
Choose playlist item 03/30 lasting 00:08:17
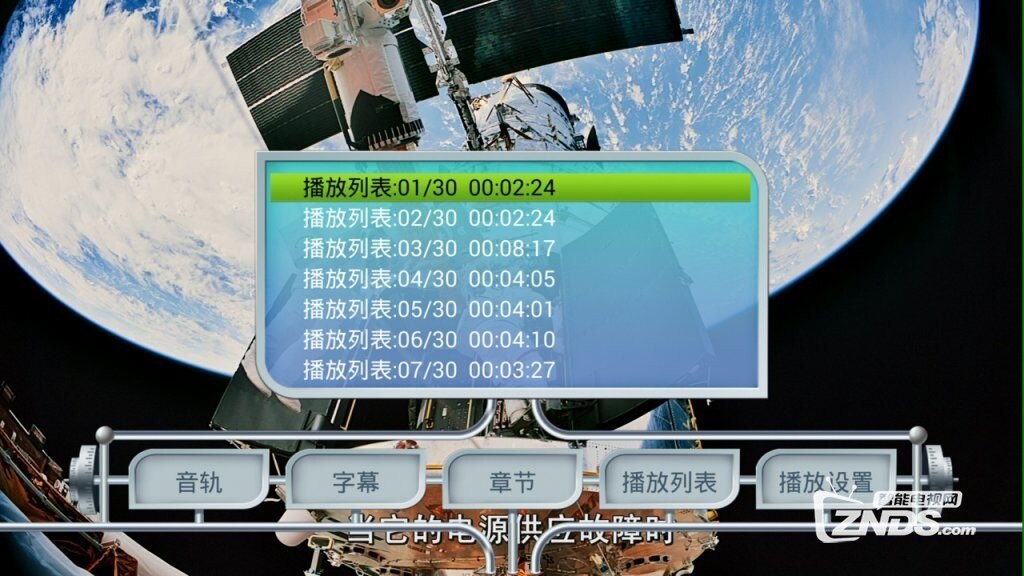[x=428, y=248]
